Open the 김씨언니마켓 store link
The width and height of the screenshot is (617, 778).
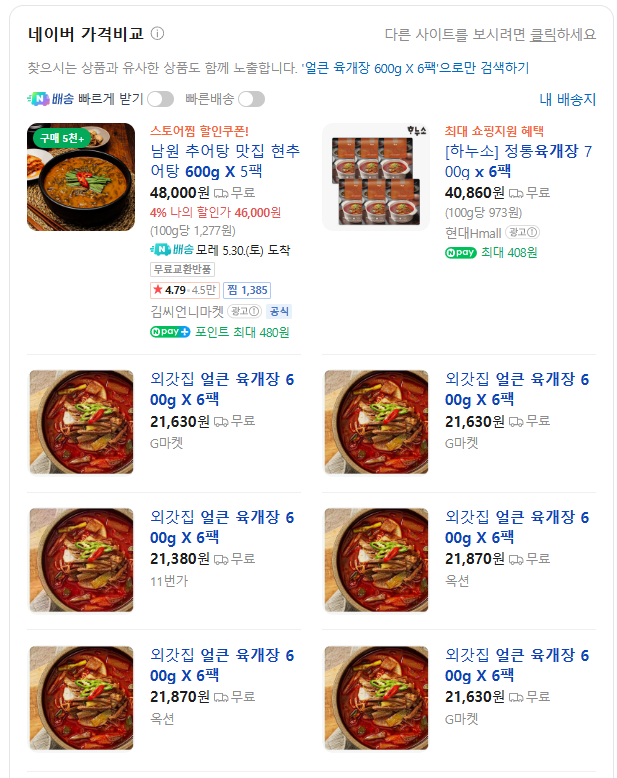pyautogui.click(x=187, y=312)
